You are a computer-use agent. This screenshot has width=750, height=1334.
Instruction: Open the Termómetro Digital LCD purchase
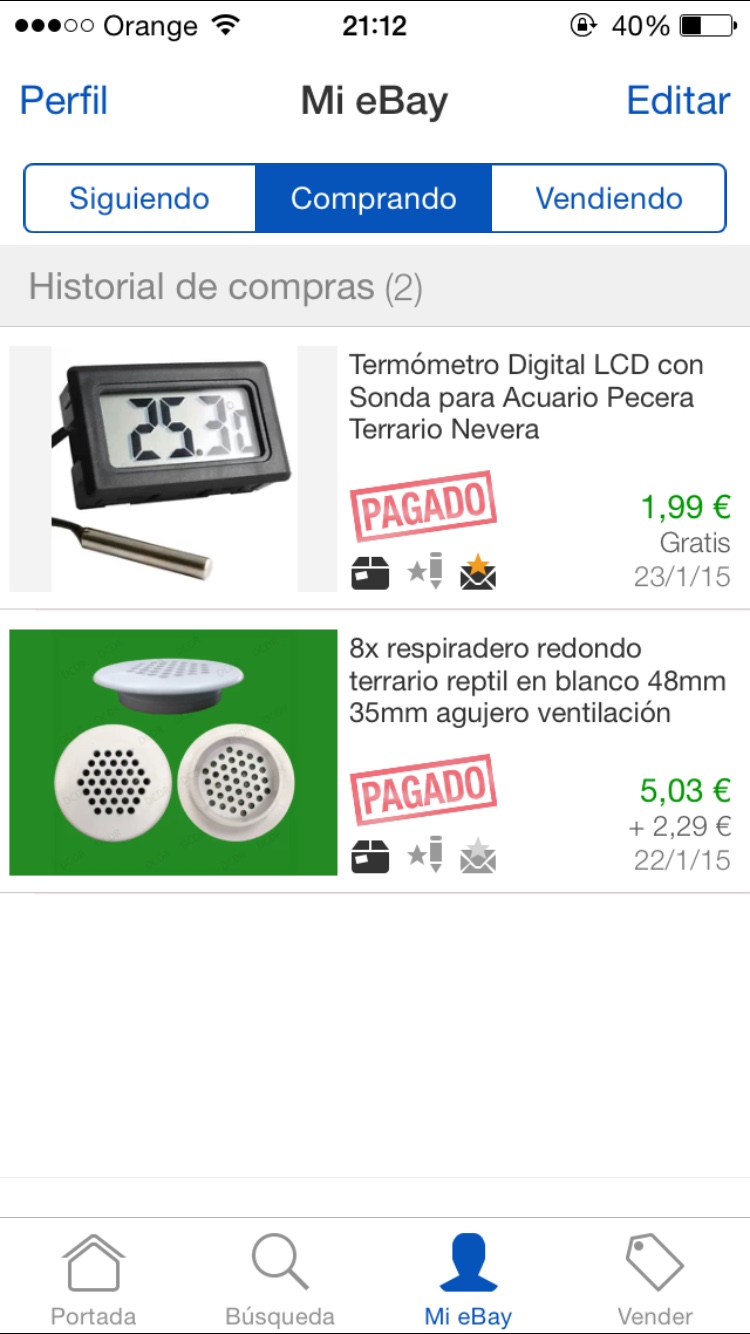[525, 397]
